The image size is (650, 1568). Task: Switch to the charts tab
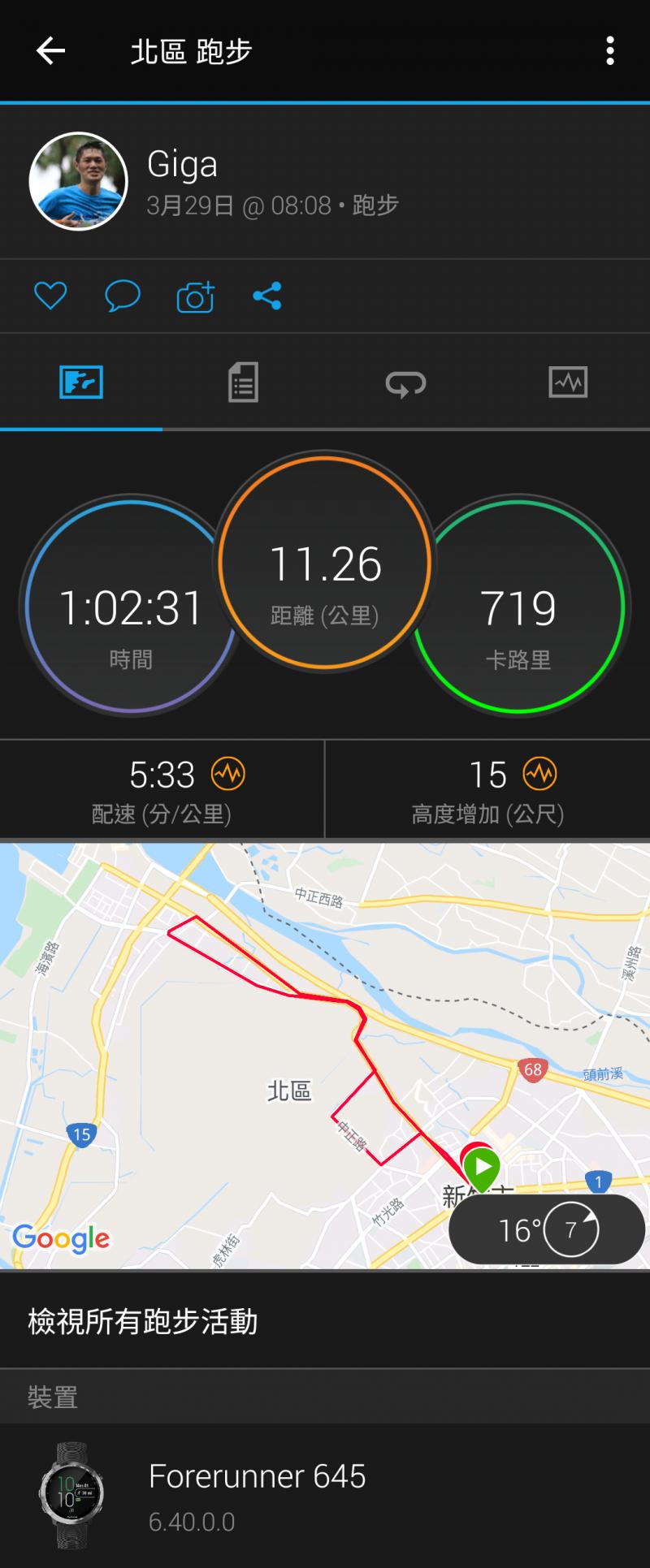coord(568,382)
